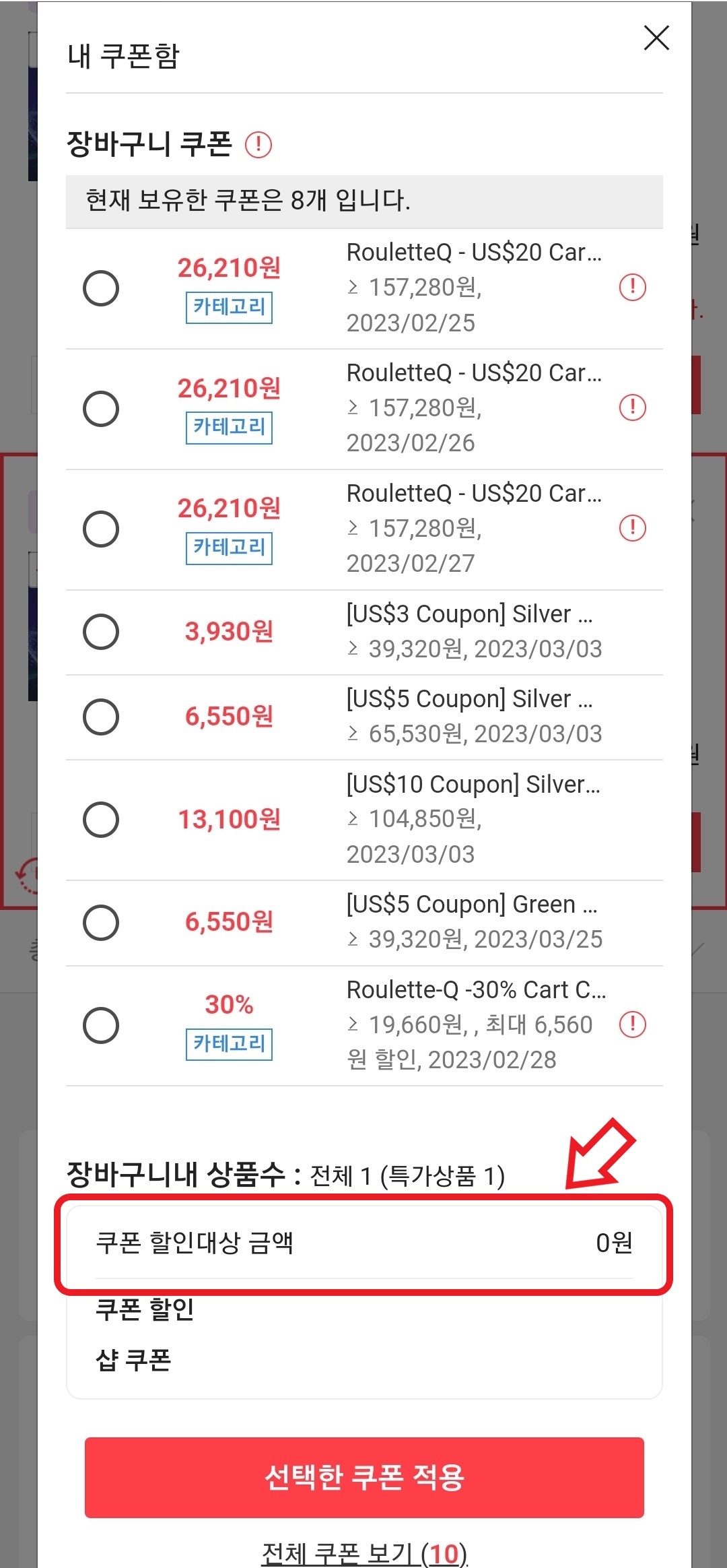Viewport: 727px width, 1568px height.
Task: Choose the 3,930원 US$3 Silver coupon
Action: (x=101, y=632)
